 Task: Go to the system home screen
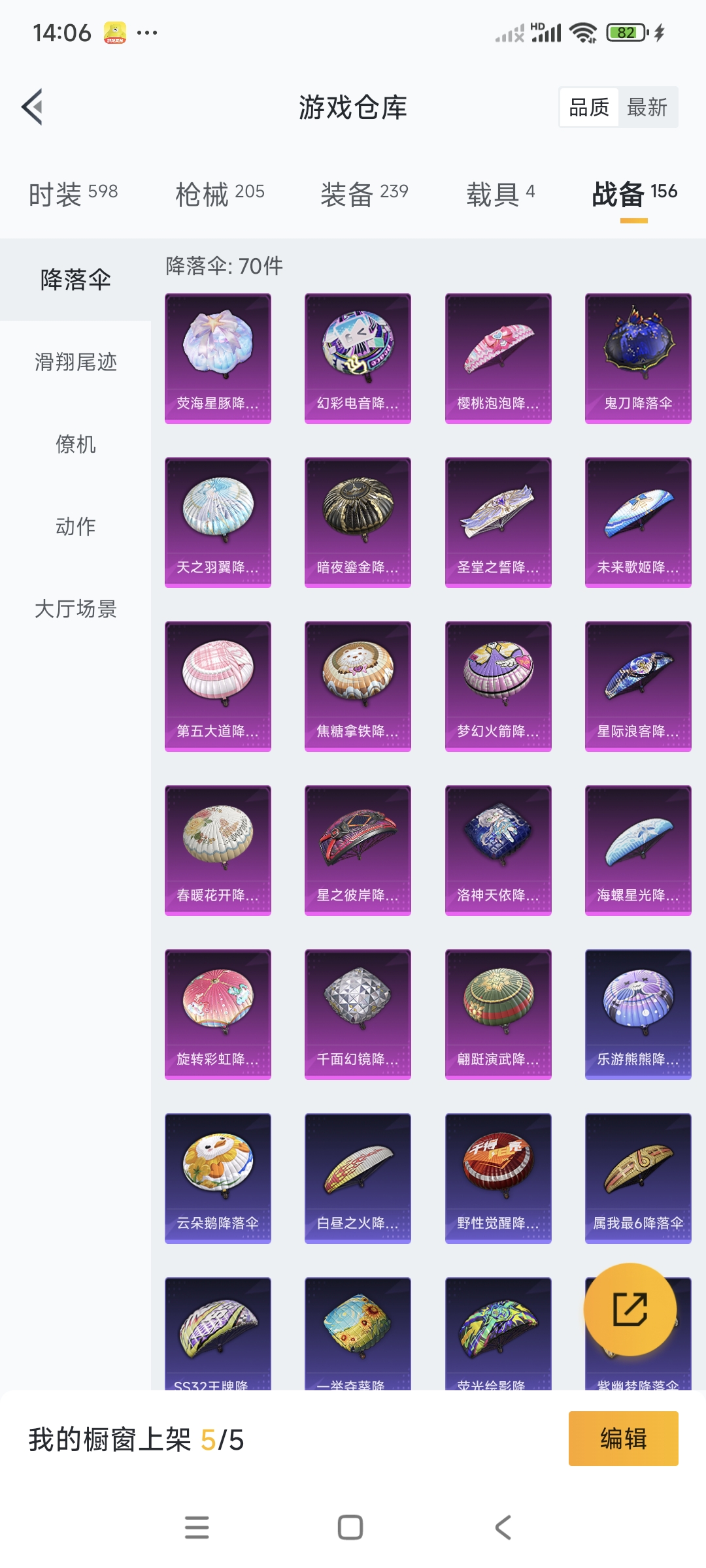point(350,1527)
